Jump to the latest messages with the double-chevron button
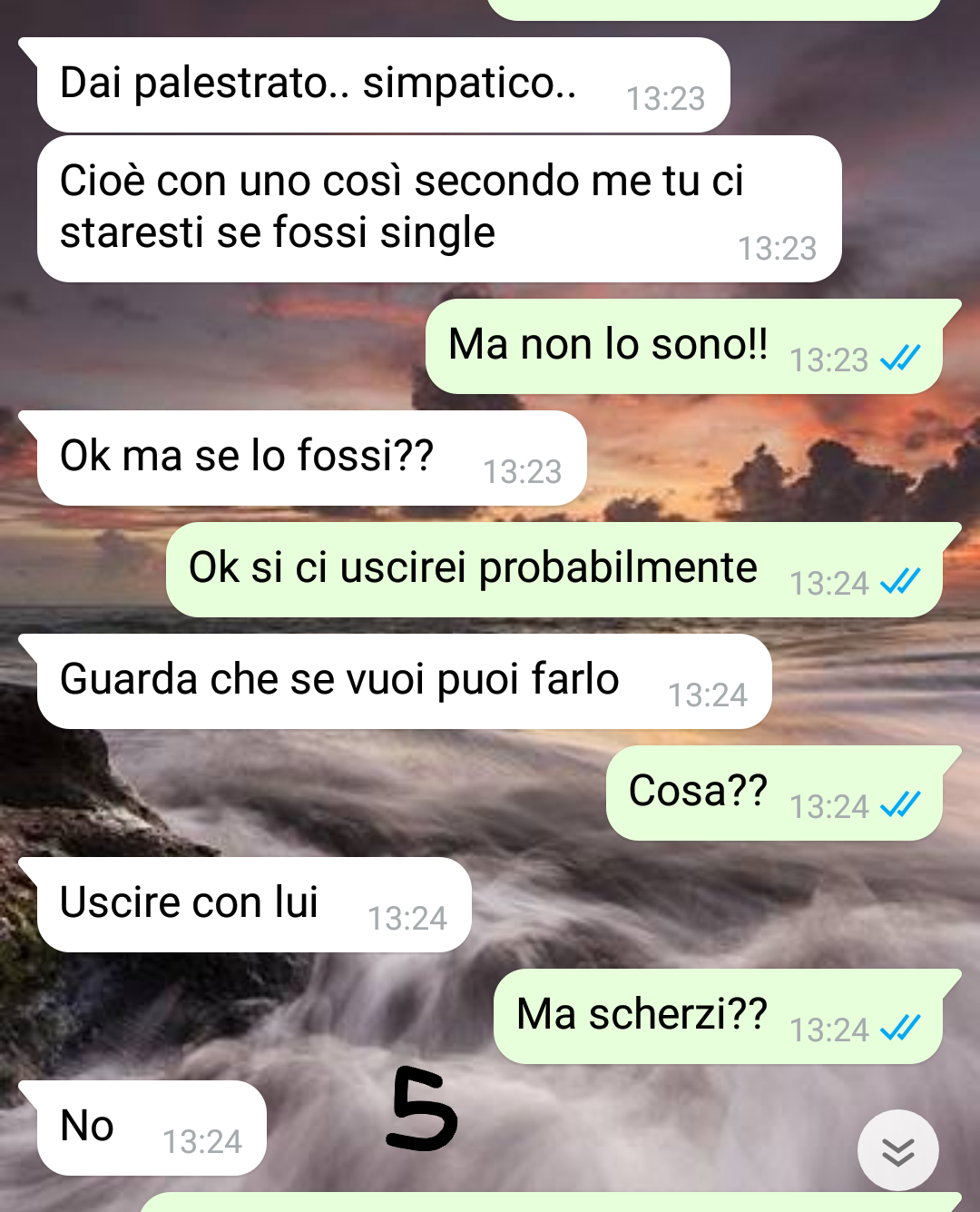 (x=897, y=1150)
